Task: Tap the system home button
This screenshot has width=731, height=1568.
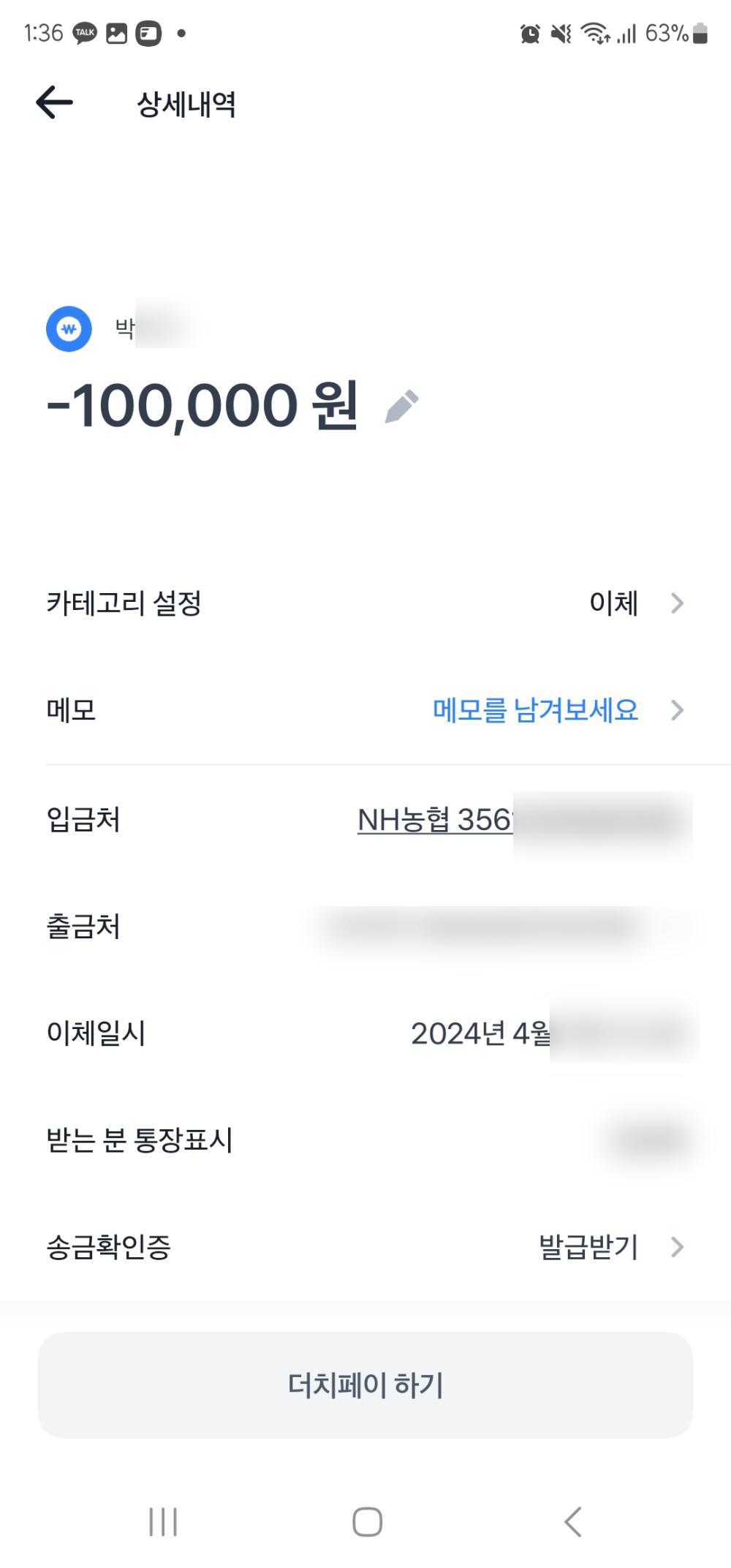Action: point(367,1522)
